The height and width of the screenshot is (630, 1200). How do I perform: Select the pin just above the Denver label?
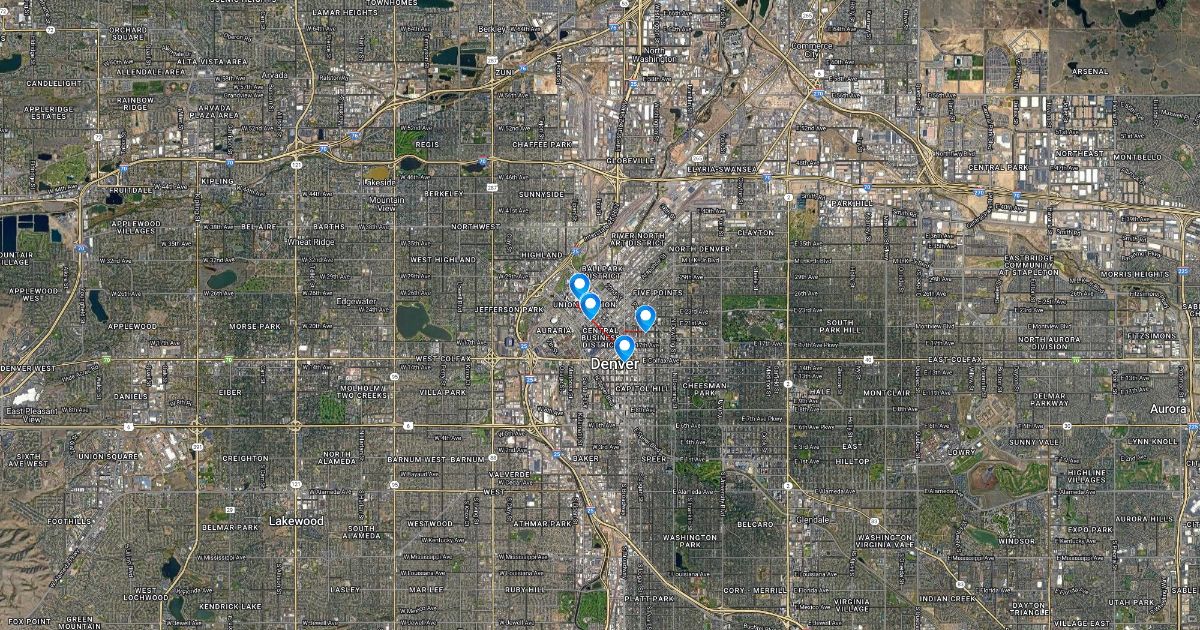(x=624, y=347)
